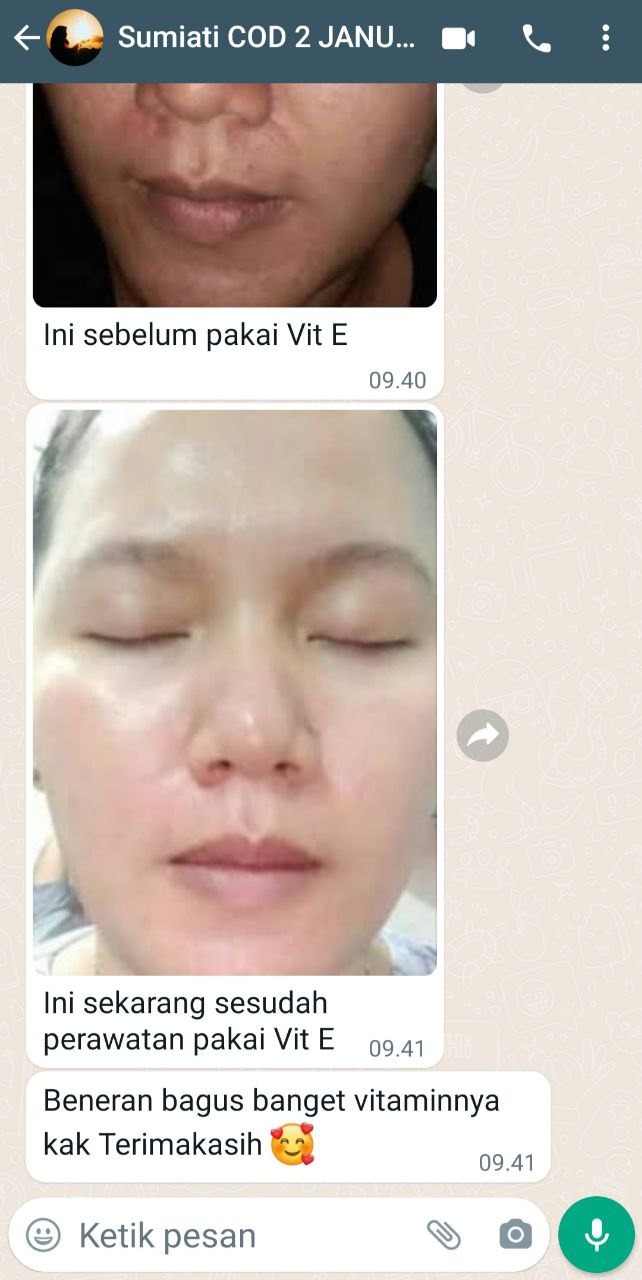Open the photo captioned 'sesudah perawatan pakai Vit E'
The height and width of the screenshot is (1280, 642).
(235, 692)
